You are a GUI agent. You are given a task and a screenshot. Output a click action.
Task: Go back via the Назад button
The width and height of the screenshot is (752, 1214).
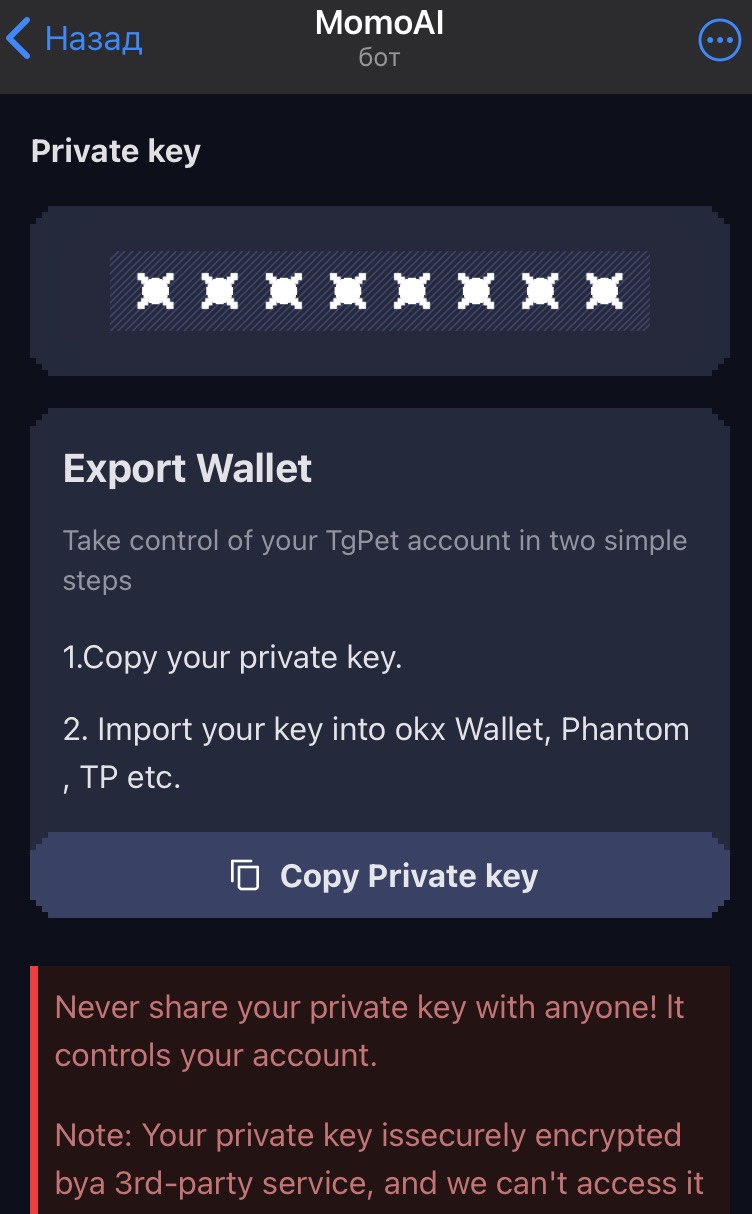[75, 40]
